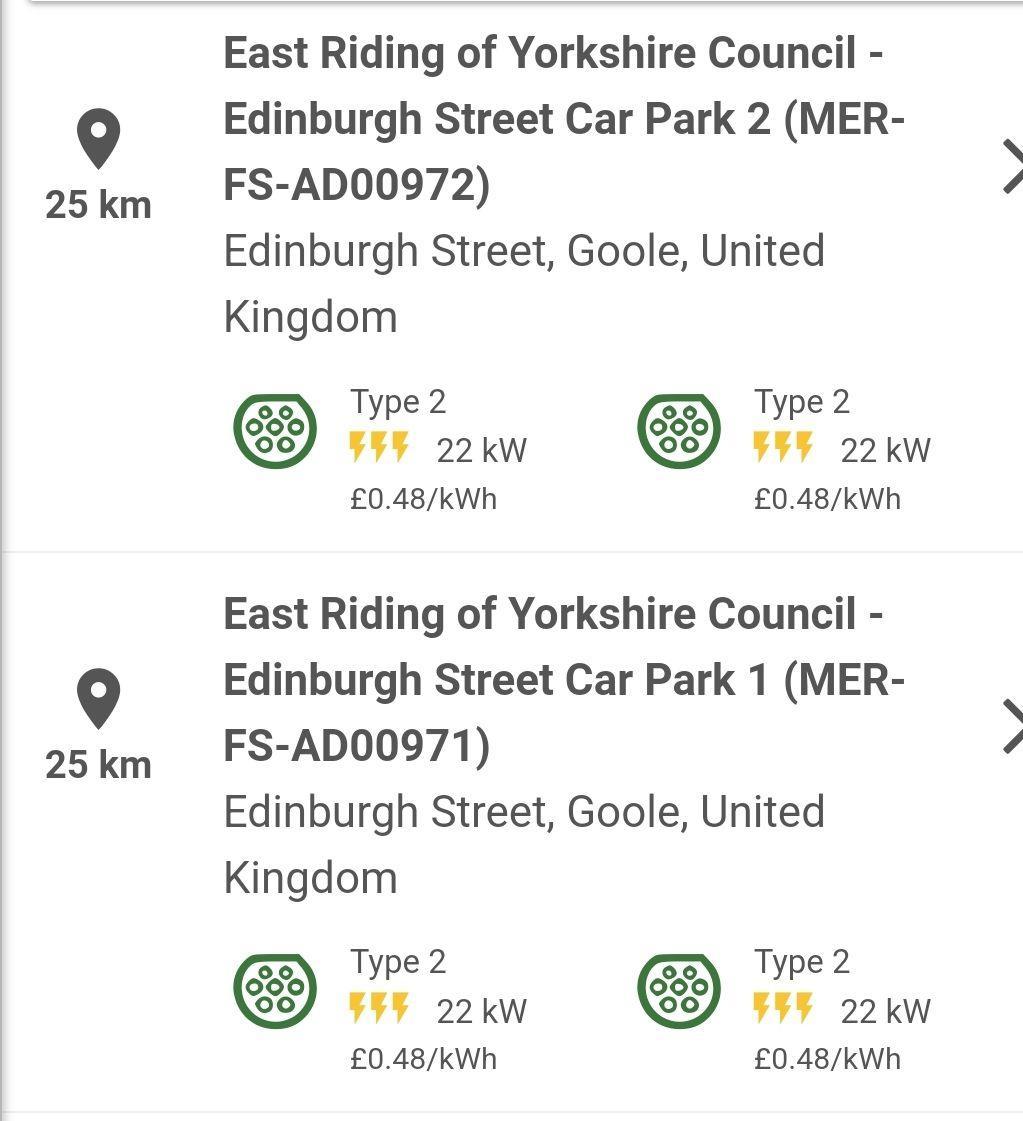Click the right Type 2 connector icon on Car Park 2
Screen dimensions: 1023x1121
tap(679, 428)
